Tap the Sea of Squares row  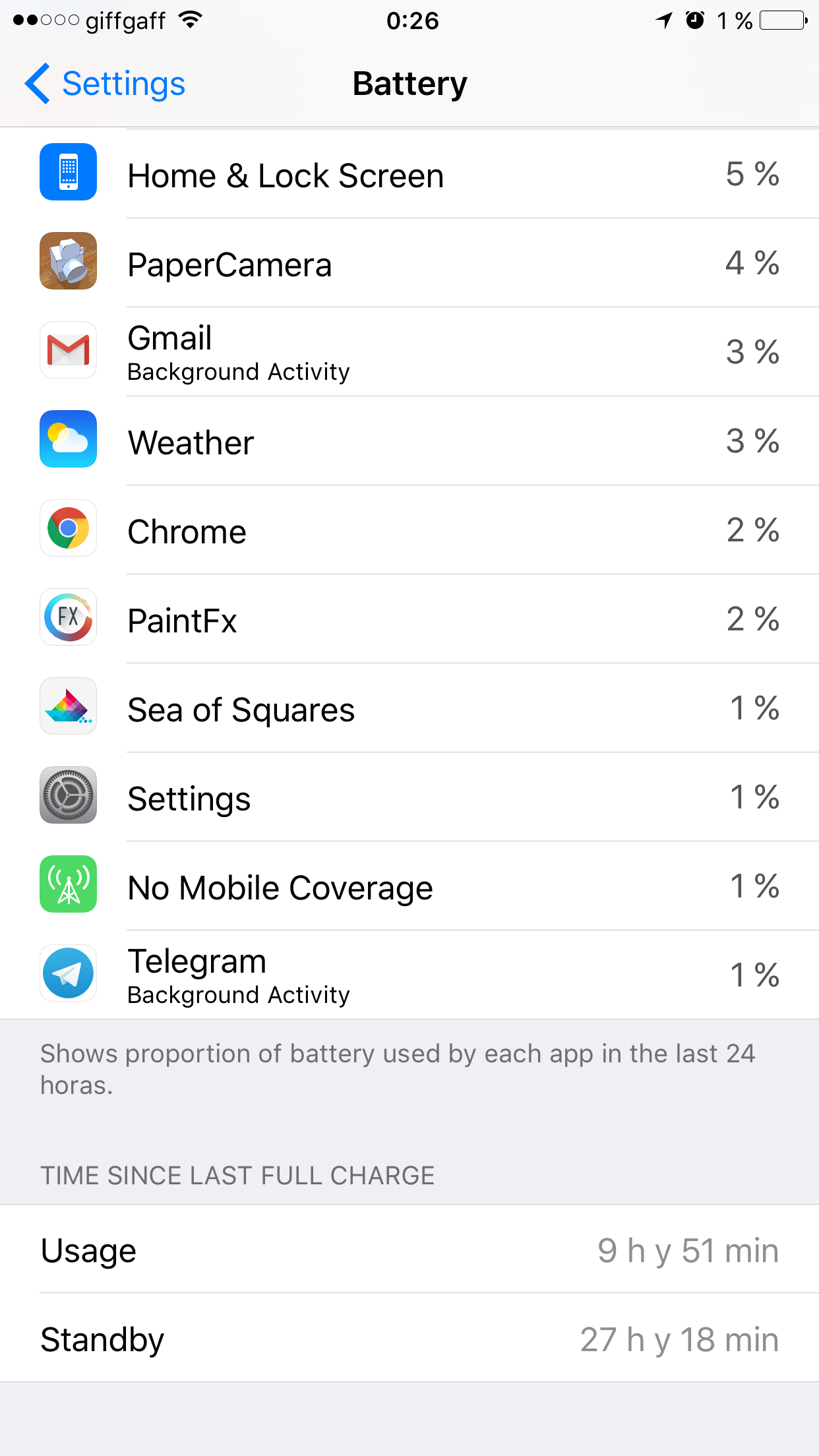point(409,709)
